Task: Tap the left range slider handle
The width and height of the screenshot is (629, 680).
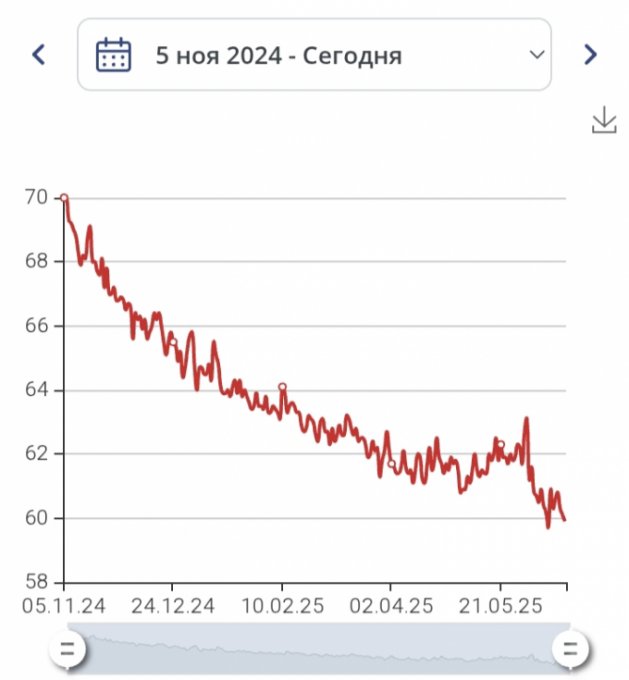Action: click(68, 648)
